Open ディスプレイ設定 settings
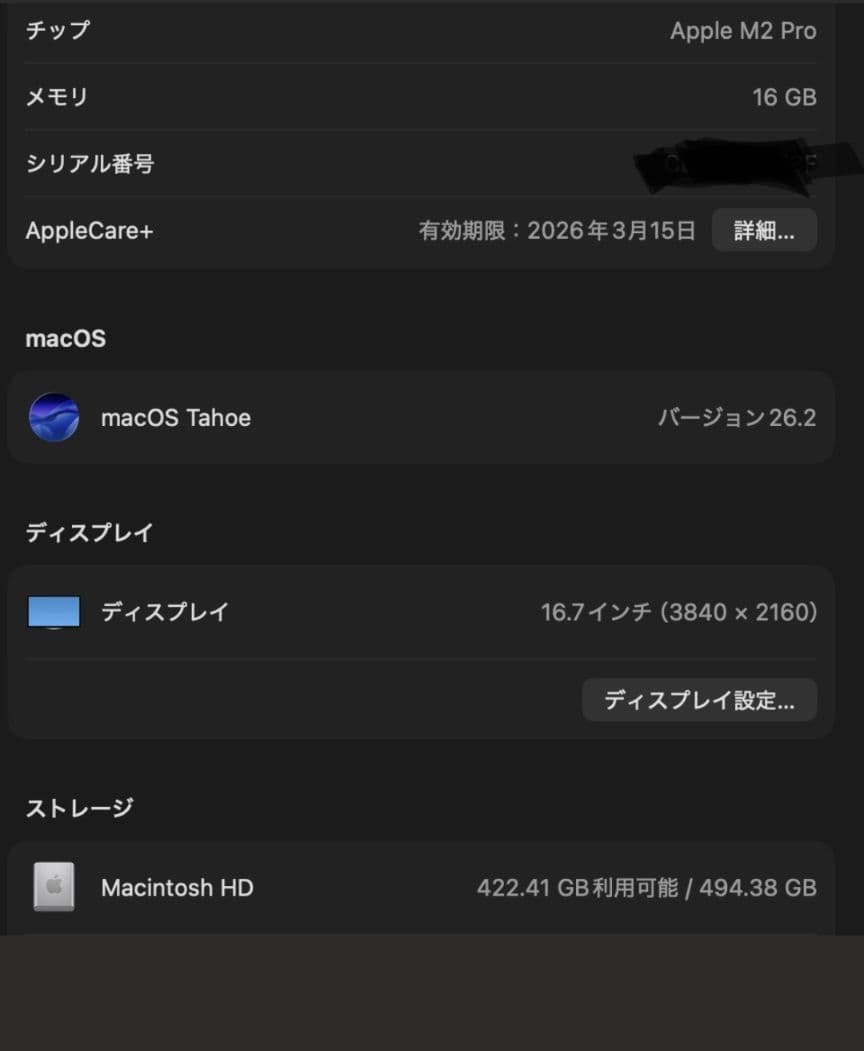The height and width of the screenshot is (1051, 864). point(699,700)
